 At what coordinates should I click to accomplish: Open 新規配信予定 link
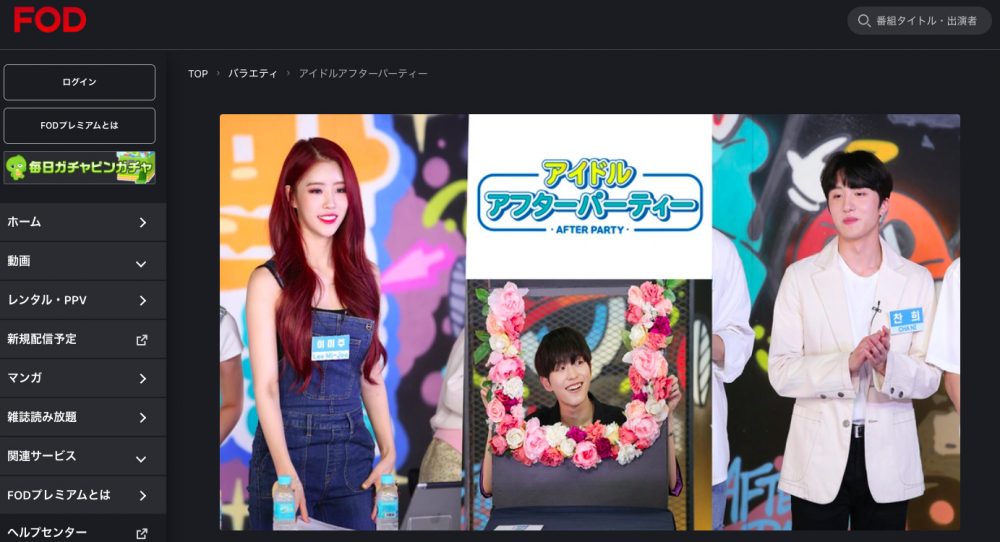(79, 339)
